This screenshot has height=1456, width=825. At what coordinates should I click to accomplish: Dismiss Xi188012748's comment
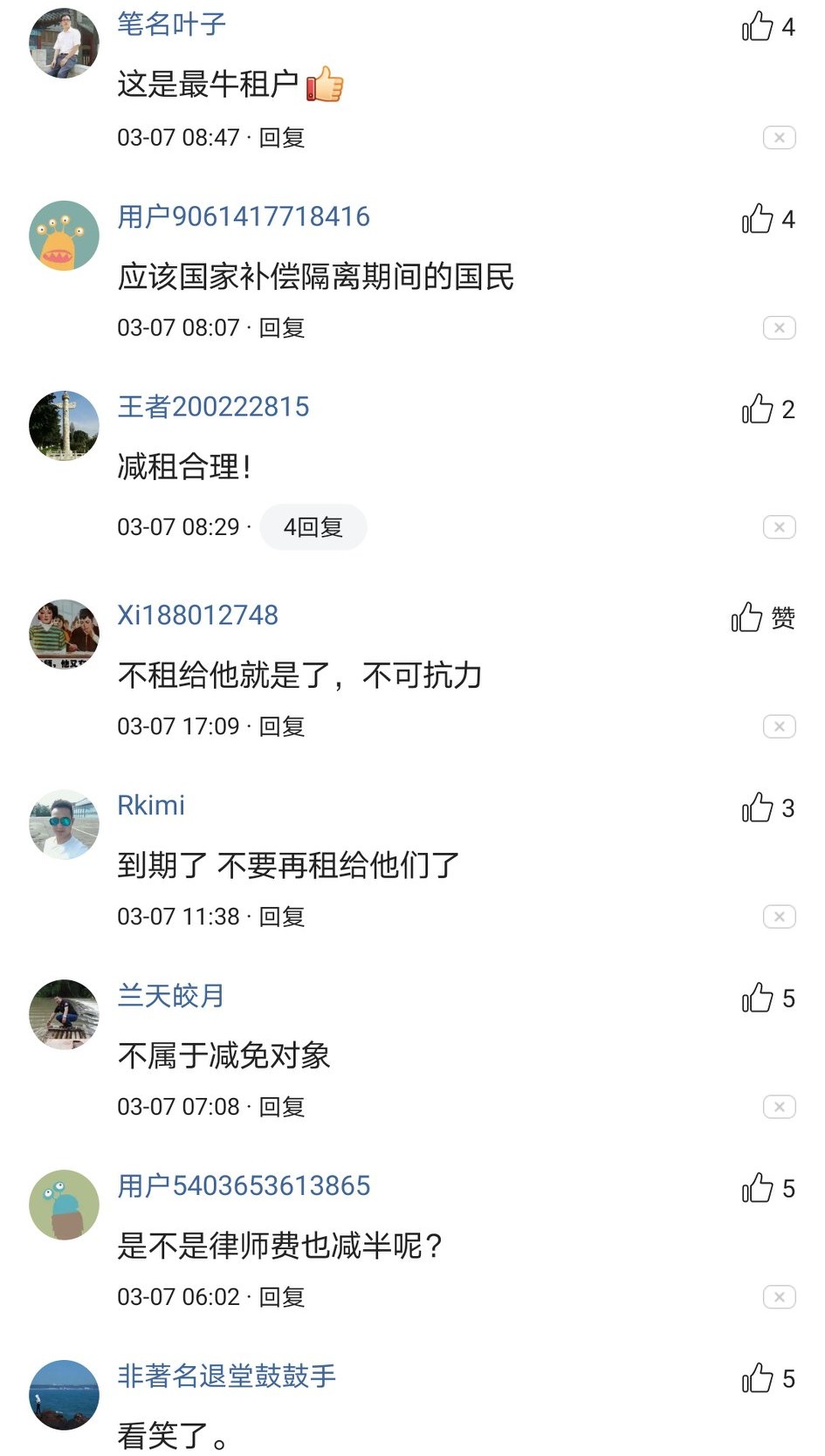778,726
